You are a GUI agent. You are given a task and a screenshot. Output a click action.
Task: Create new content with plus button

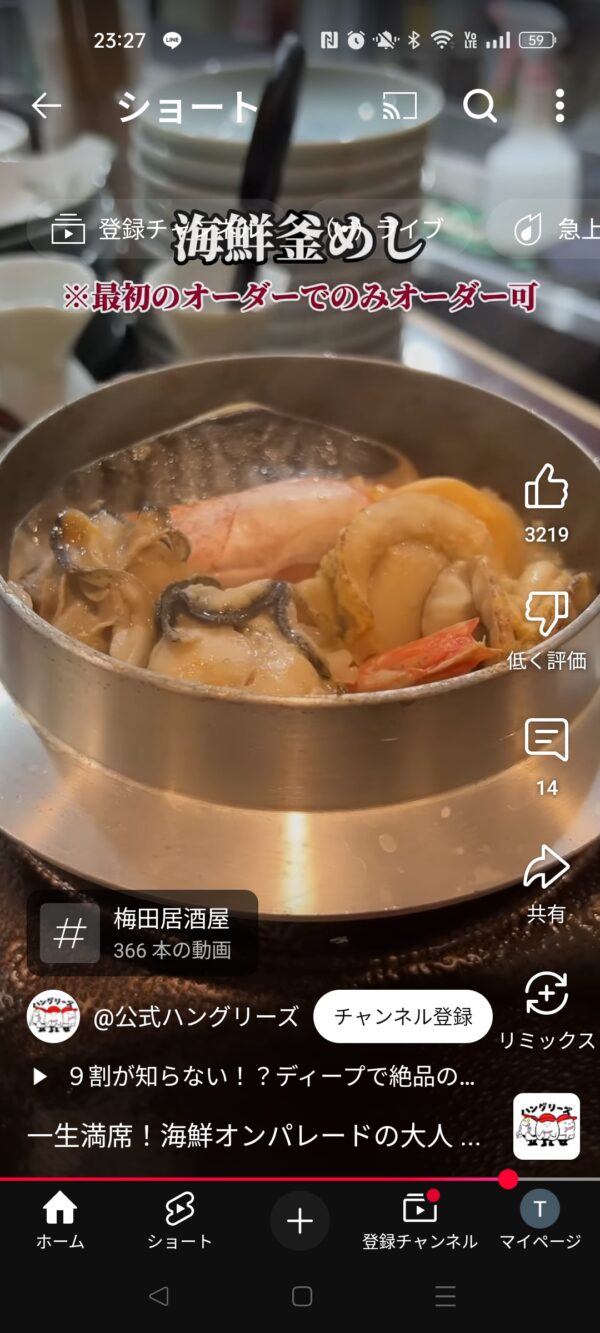[x=300, y=1221]
